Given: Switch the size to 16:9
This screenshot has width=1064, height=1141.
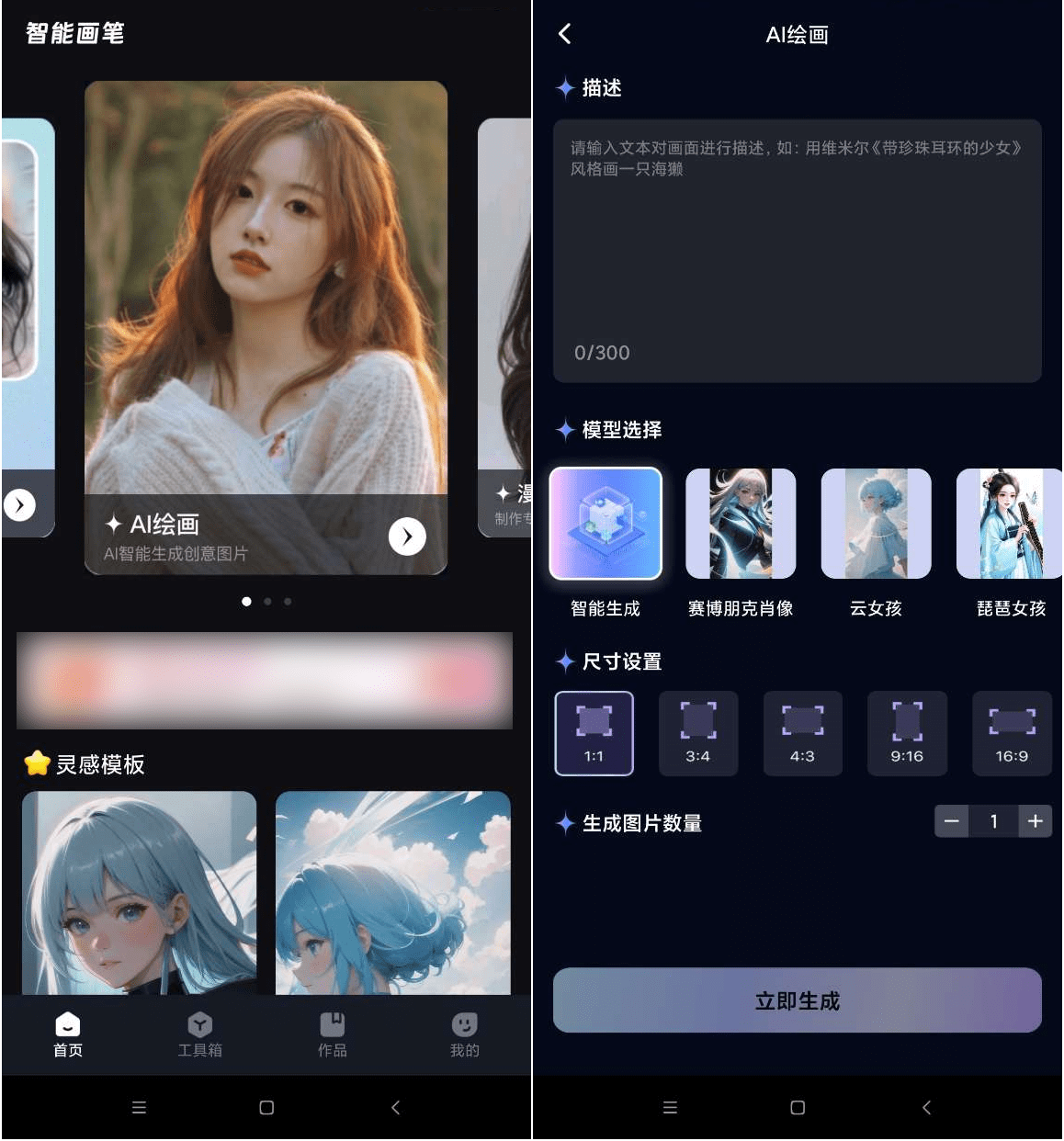Looking at the screenshot, I should [x=1012, y=733].
